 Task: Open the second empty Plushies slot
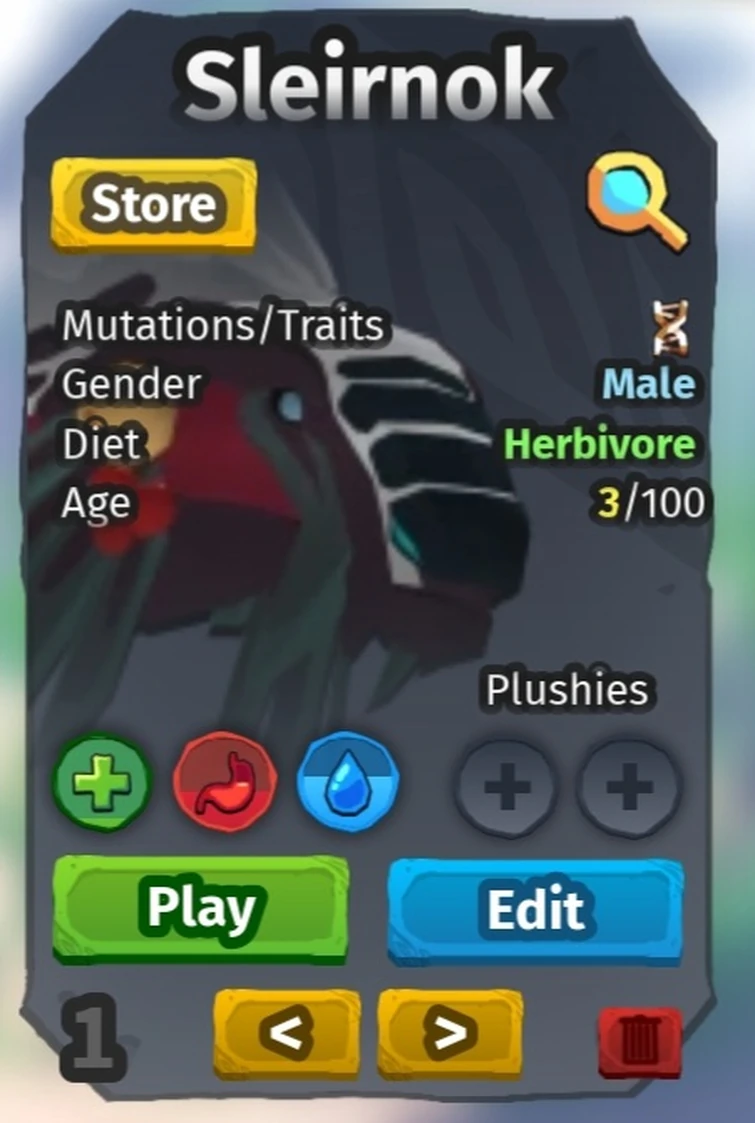click(x=628, y=788)
